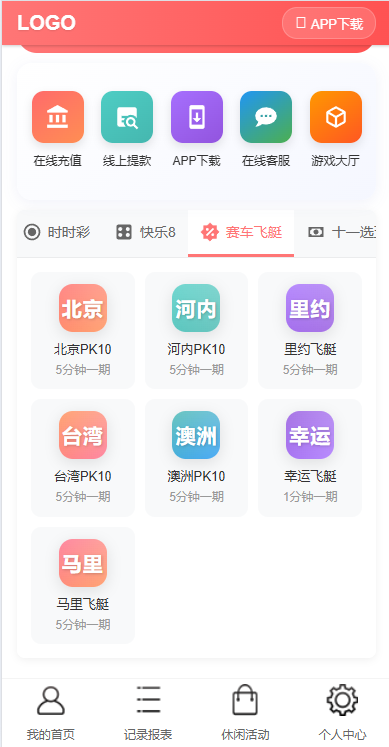This screenshot has height=747, width=389.
Task: Switch to the 时时彩 tab
Action: click(57, 232)
